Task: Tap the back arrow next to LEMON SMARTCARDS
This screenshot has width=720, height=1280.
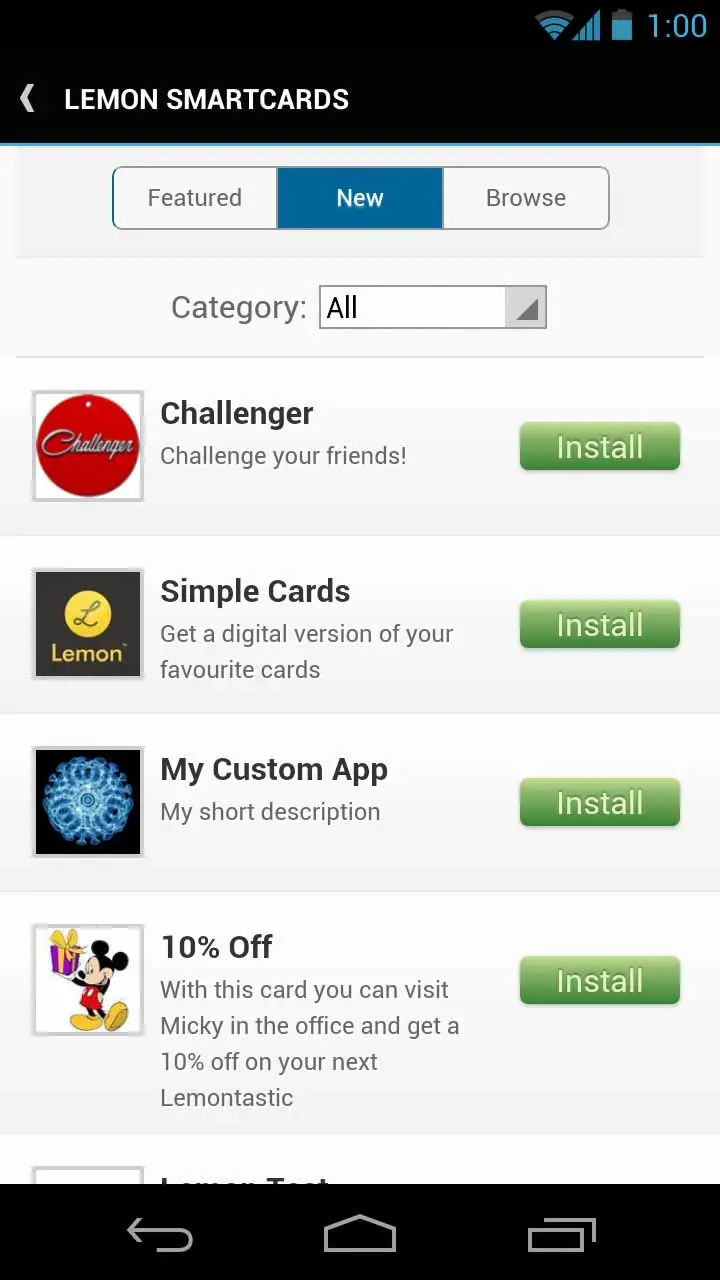Action: coord(27,98)
